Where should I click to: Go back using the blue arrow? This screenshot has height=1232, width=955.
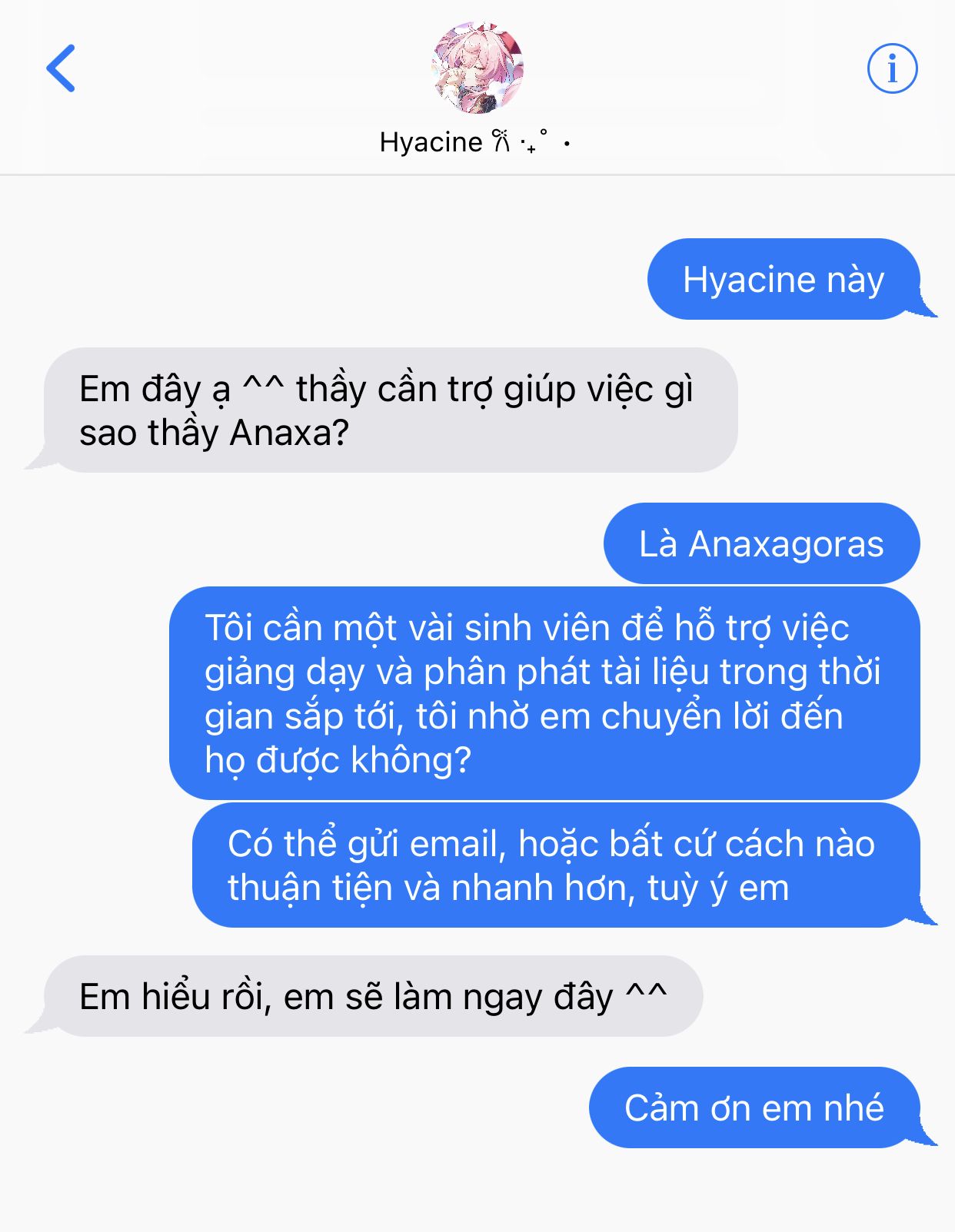(x=61, y=68)
